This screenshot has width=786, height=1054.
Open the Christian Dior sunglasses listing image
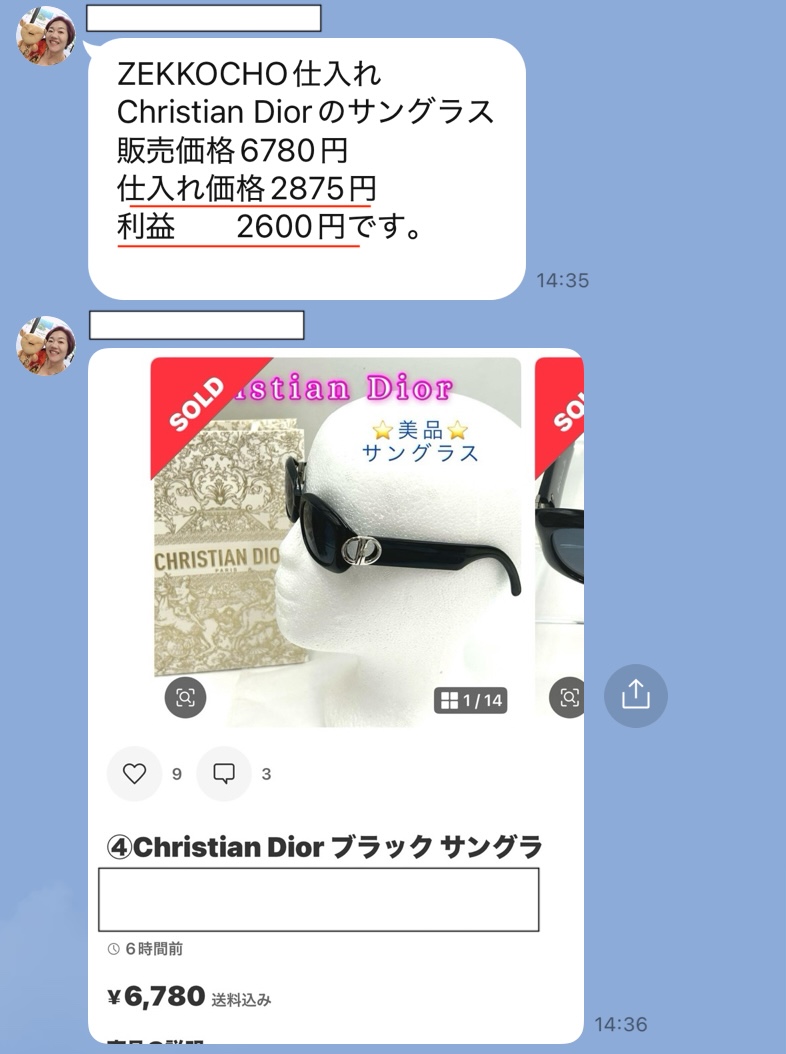click(x=336, y=540)
